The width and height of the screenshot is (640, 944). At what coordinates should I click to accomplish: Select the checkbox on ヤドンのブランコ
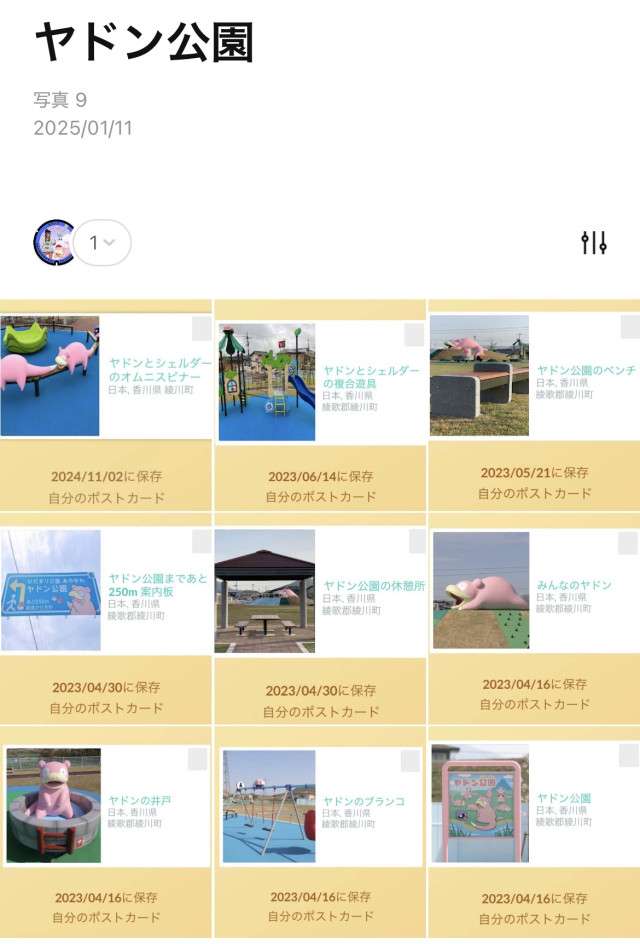click(x=411, y=761)
